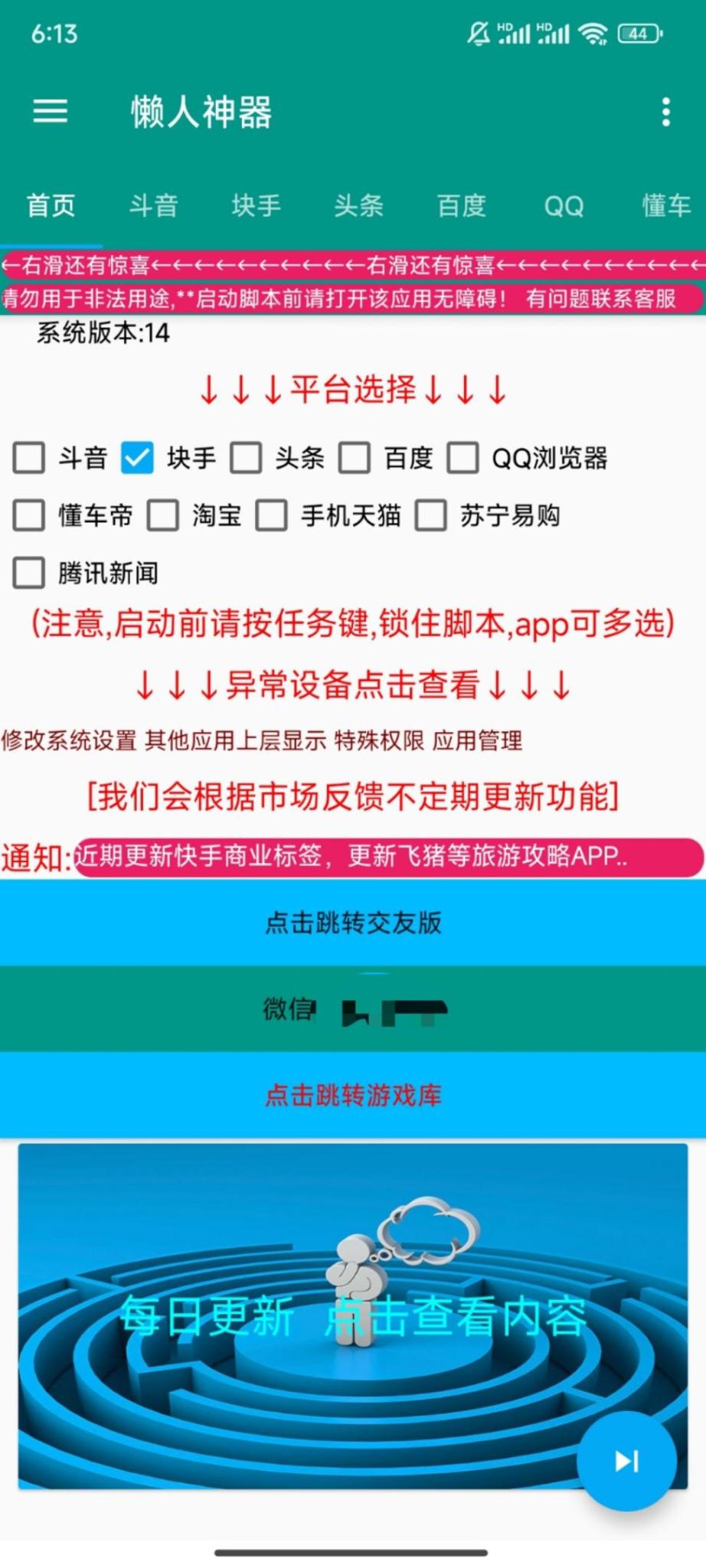Tap the 点击跳转交友版 button
This screenshot has width=706, height=1568.
point(353,923)
